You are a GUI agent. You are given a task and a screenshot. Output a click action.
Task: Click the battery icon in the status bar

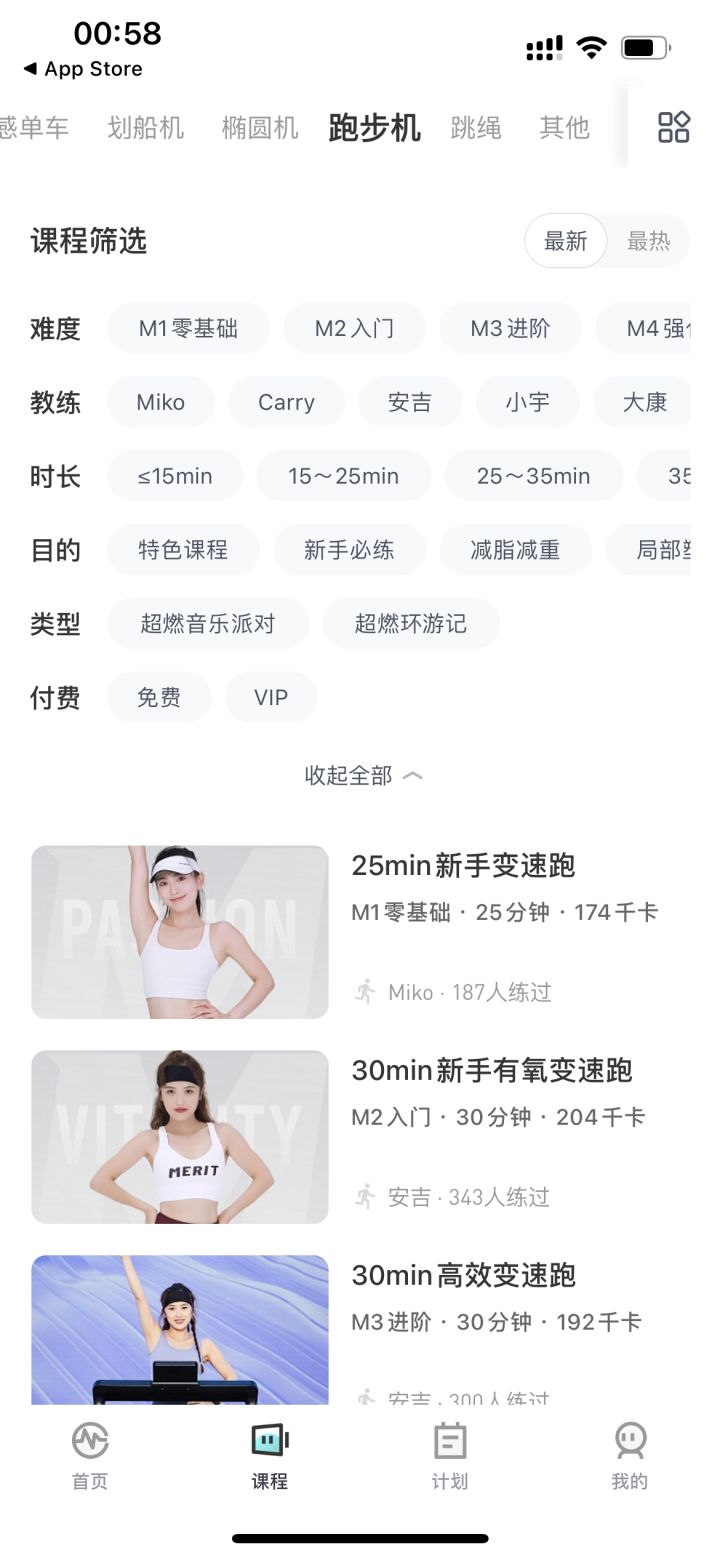click(644, 45)
